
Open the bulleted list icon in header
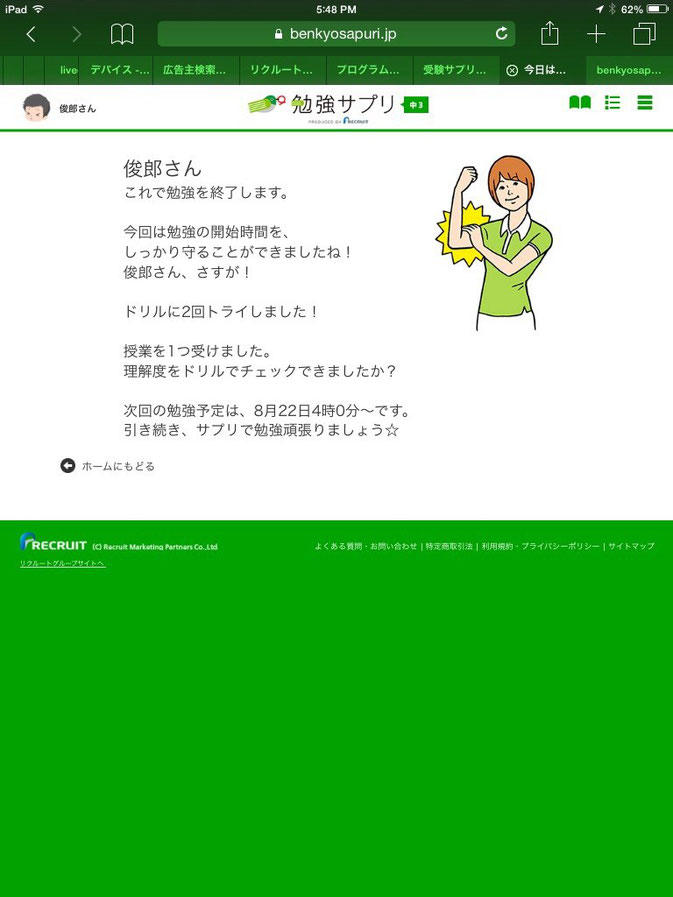point(613,103)
